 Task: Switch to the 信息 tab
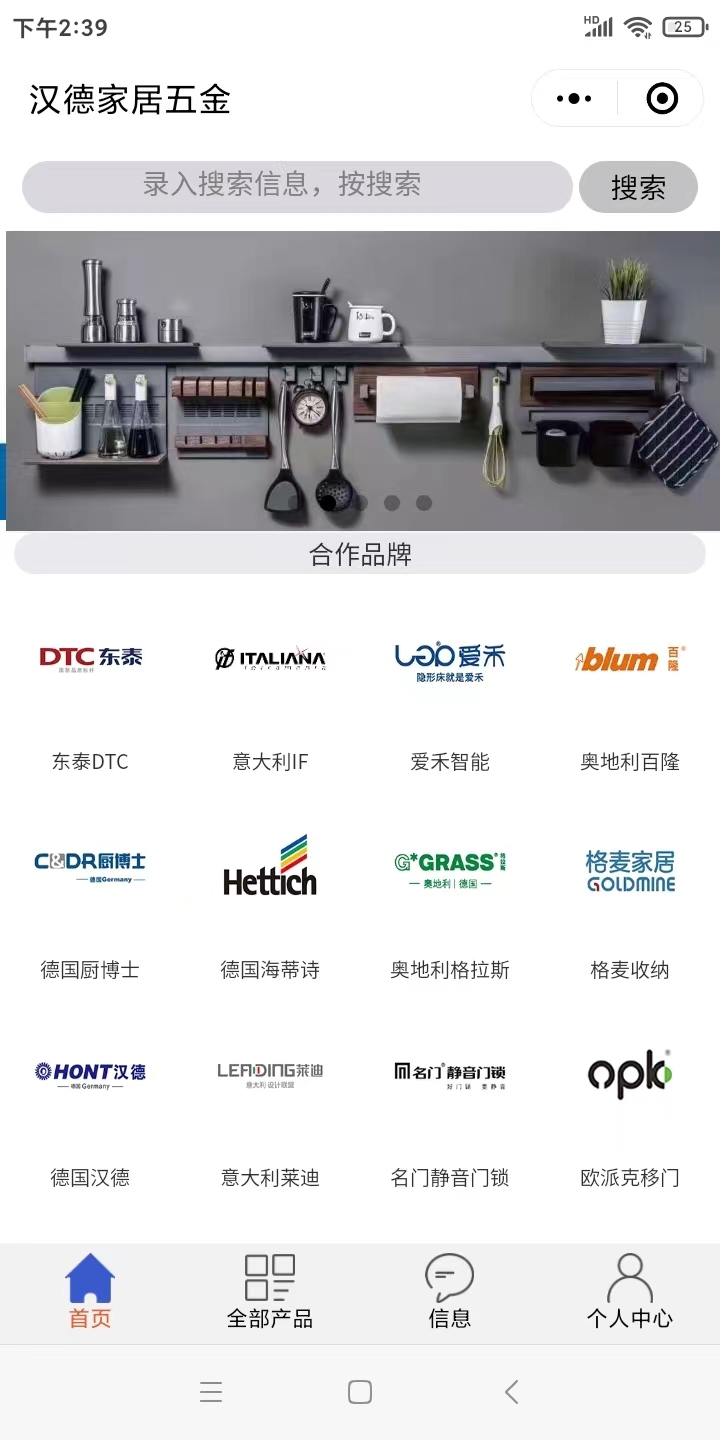coord(450,1292)
